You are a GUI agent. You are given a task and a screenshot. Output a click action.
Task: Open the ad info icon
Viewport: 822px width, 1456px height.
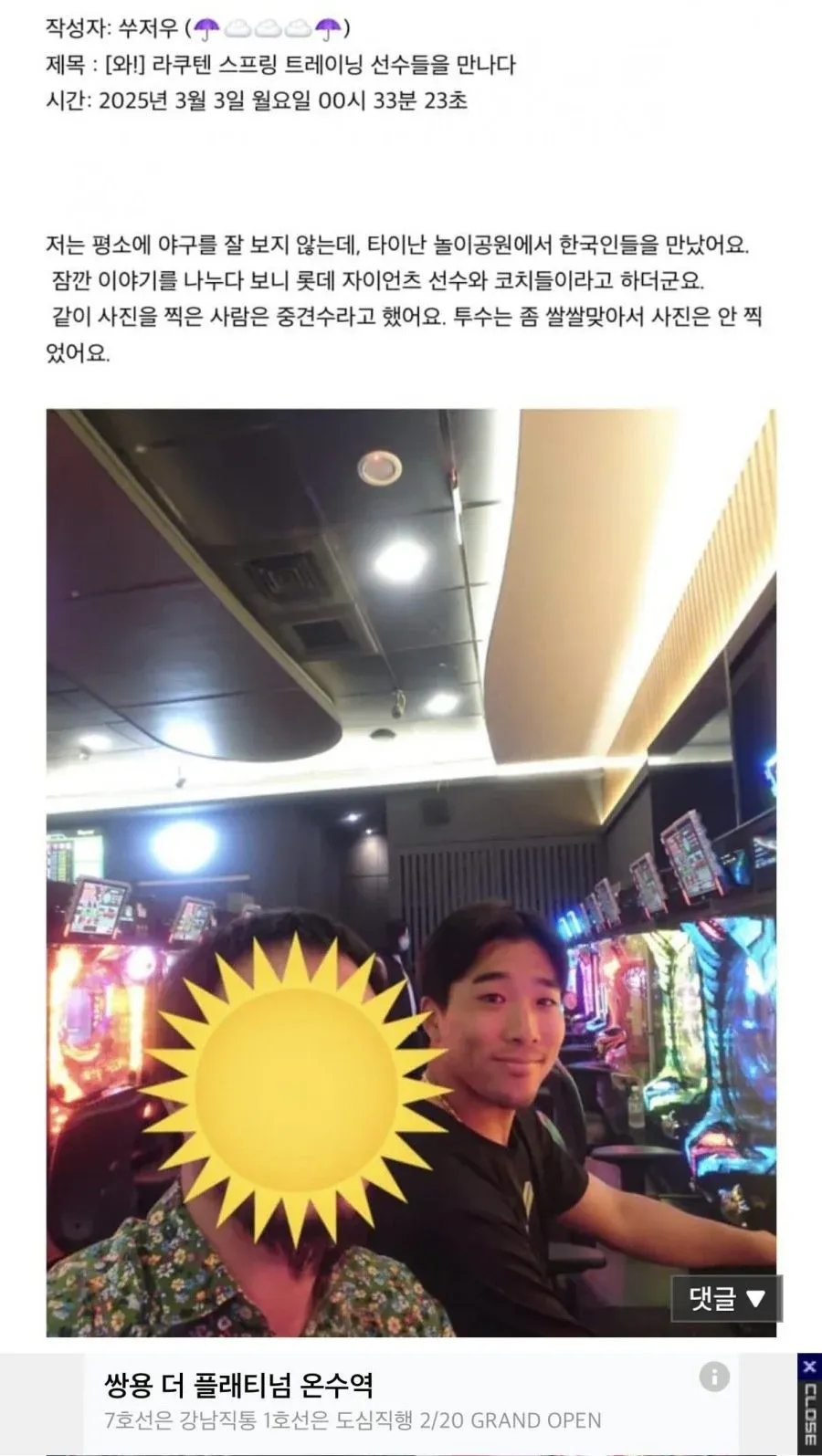[714, 1377]
